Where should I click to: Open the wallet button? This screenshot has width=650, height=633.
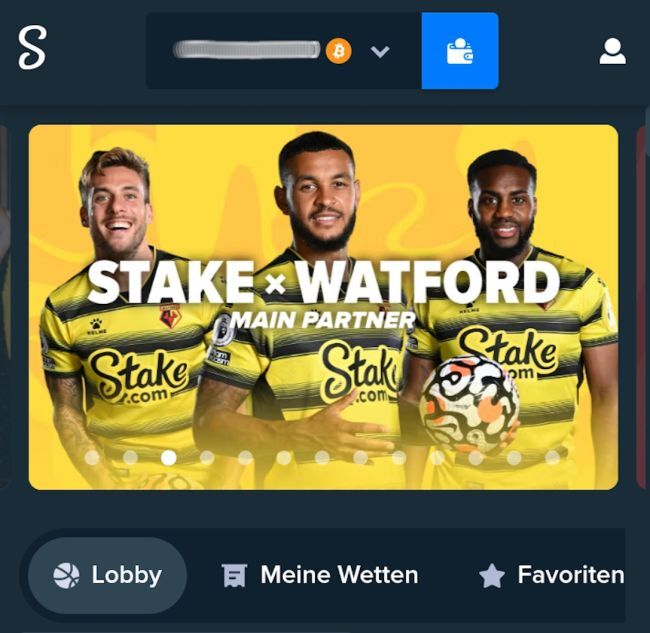point(460,51)
